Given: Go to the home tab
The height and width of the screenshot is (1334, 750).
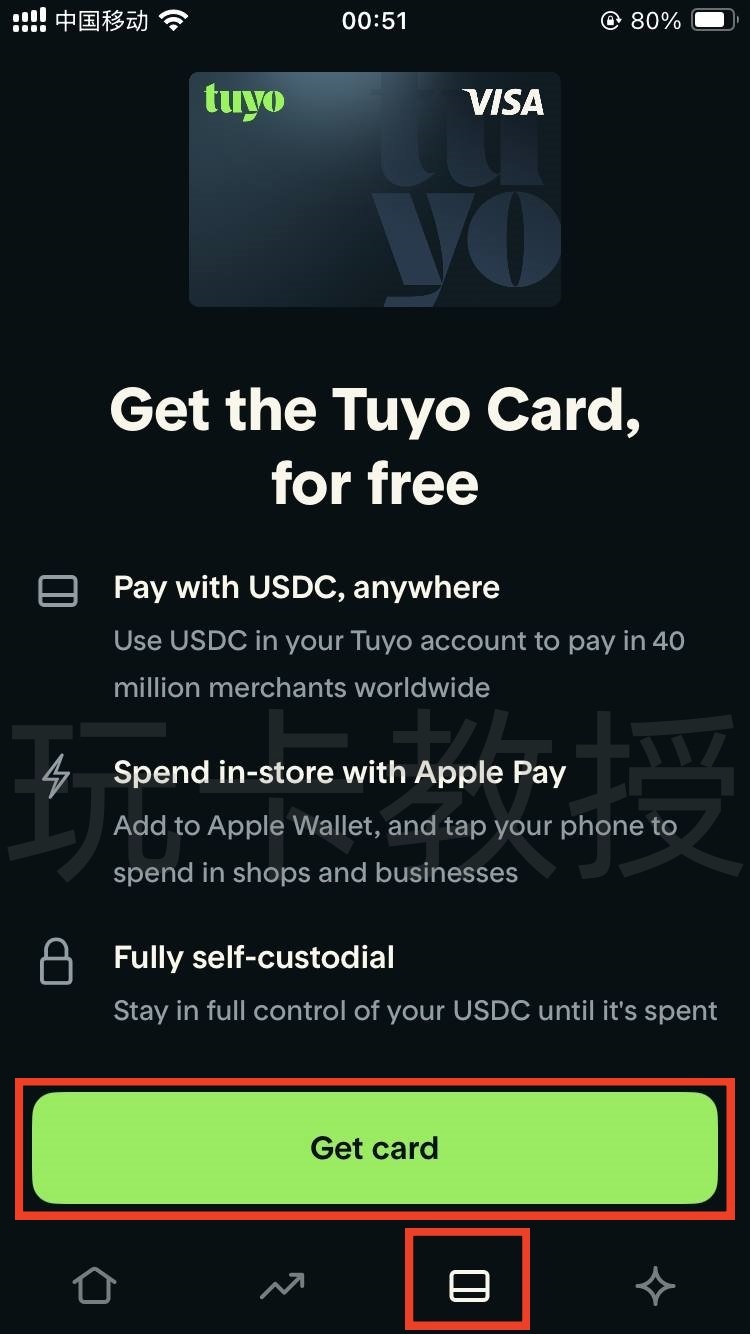Looking at the screenshot, I should tap(94, 1286).
